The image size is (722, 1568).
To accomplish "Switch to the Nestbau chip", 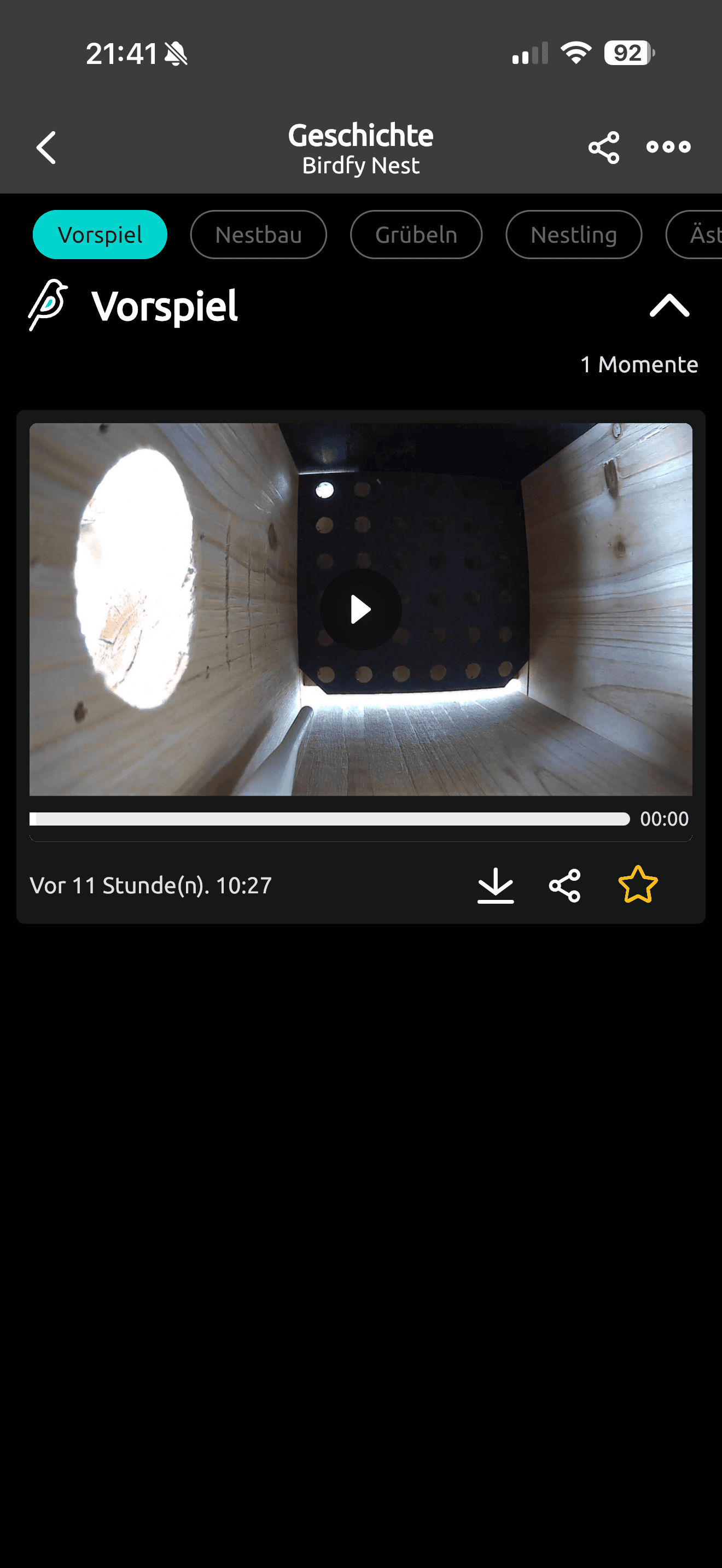I will [258, 235].
